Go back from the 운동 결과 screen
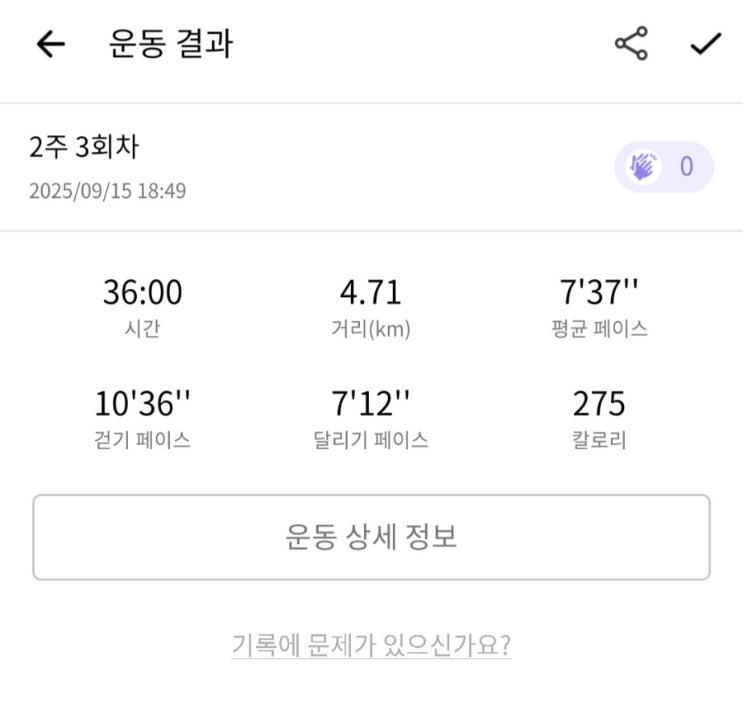The height and width of the screenshot is (705, 743). [x=50, y=45]
